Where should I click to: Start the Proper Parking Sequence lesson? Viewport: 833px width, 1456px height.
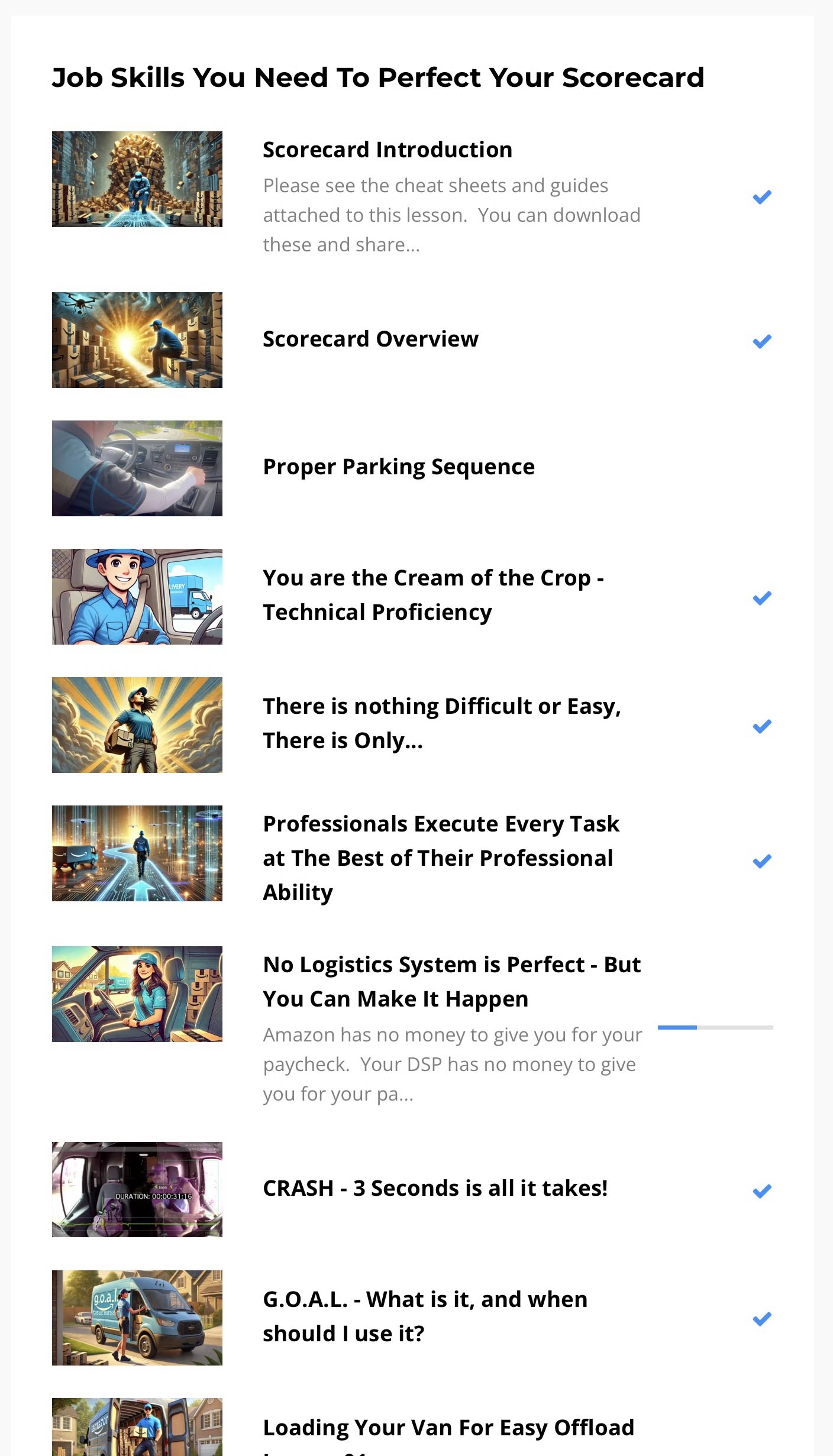coord(398,467)
